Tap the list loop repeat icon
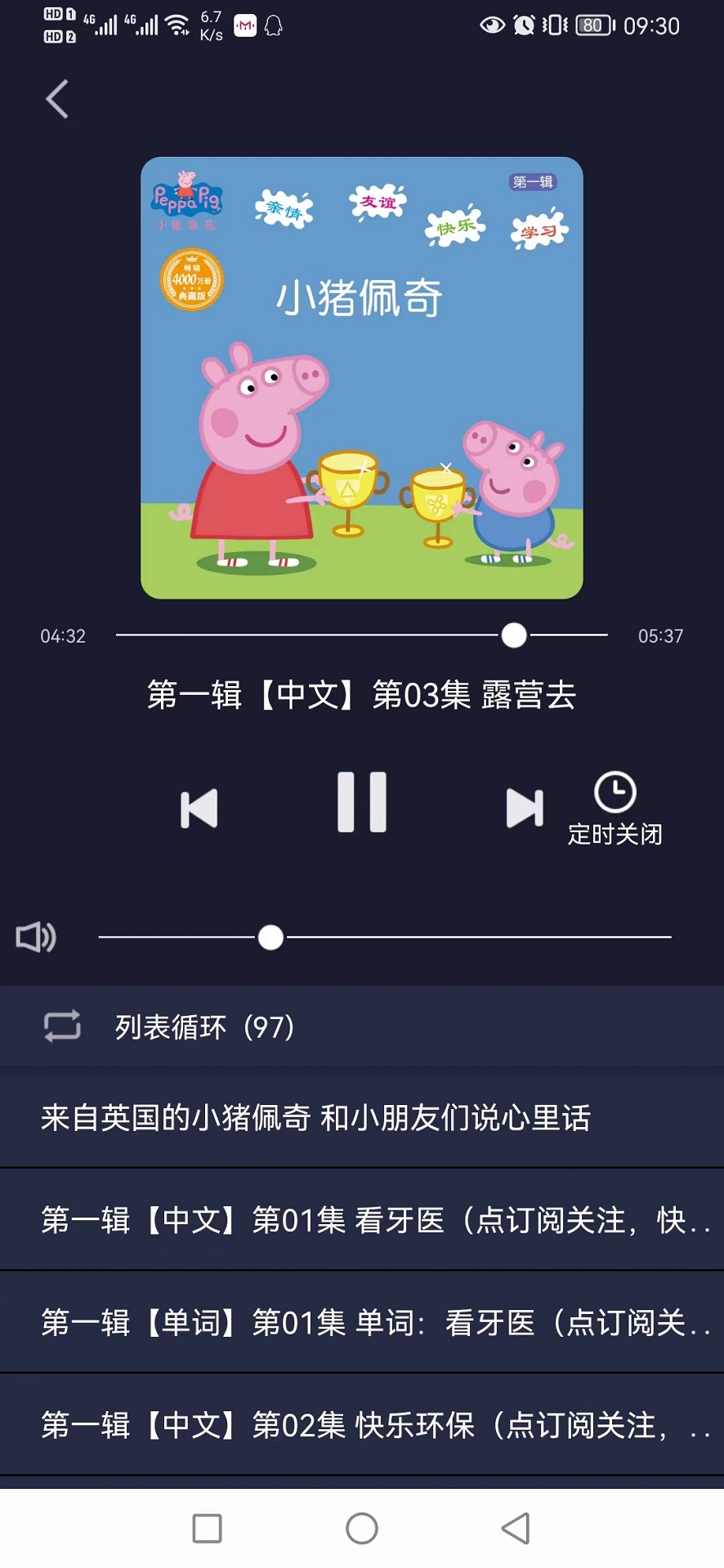724x1568 pixels. pyautogui.click(x=61, y=1026)
